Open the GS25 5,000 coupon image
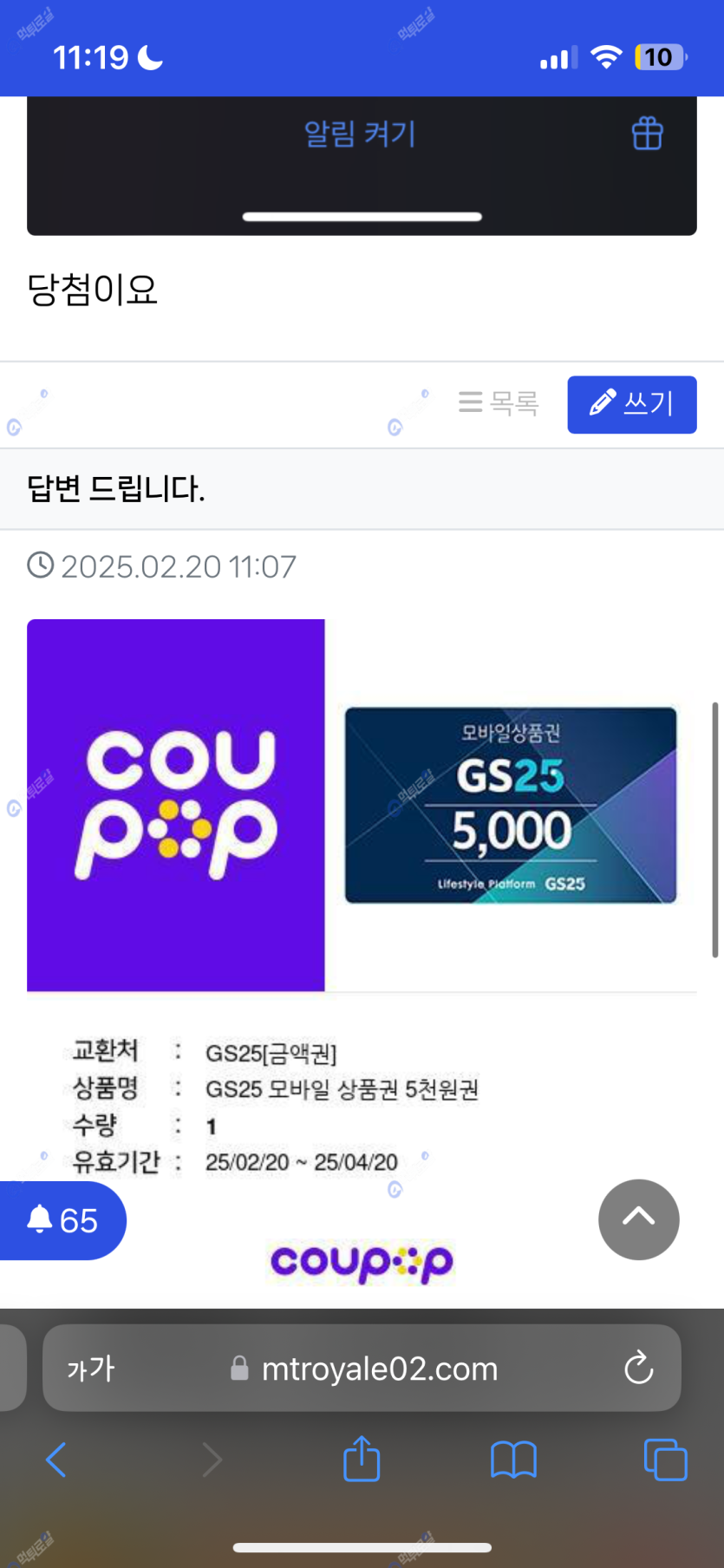 click(510, 805)
